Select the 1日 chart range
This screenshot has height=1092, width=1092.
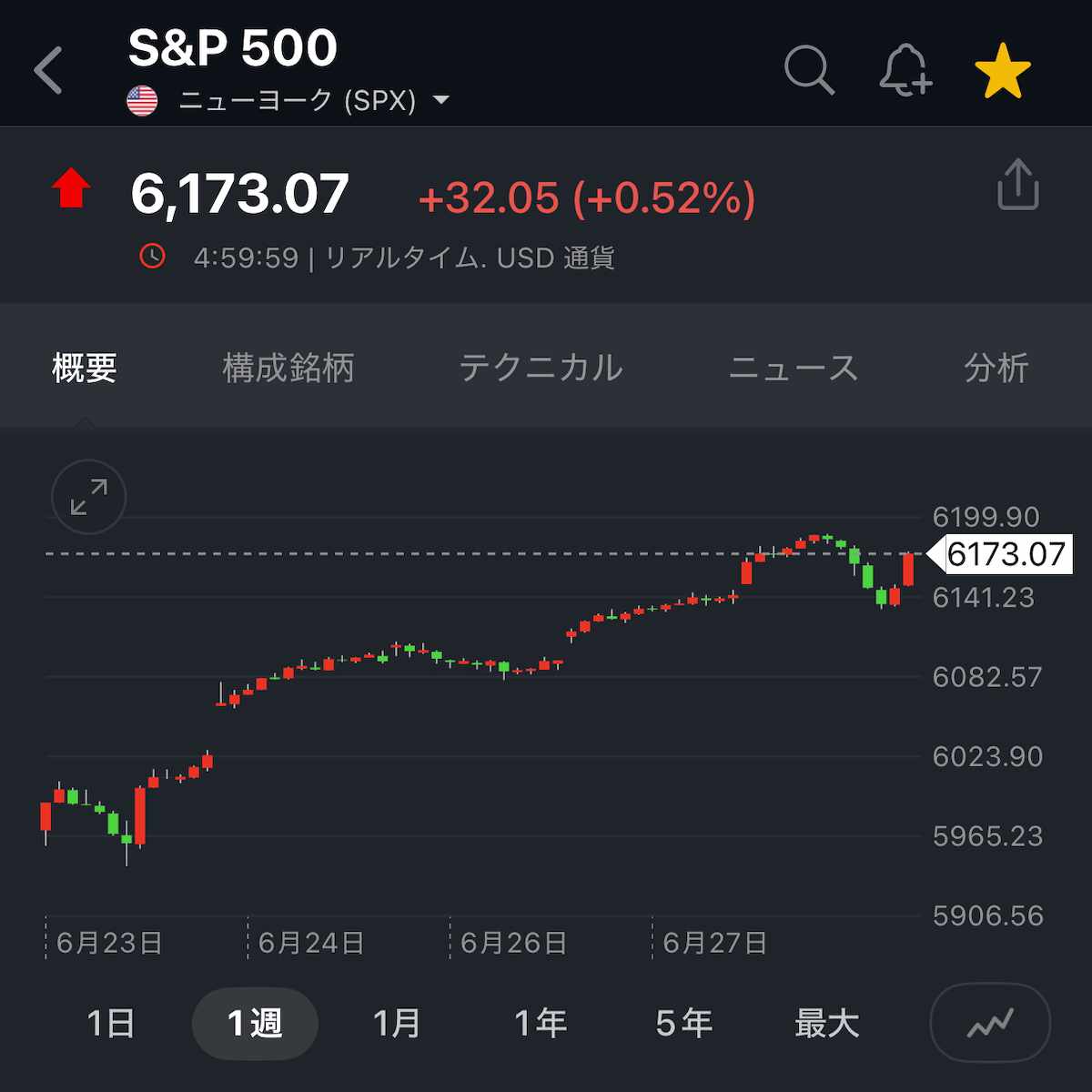tap(111, 1024)
